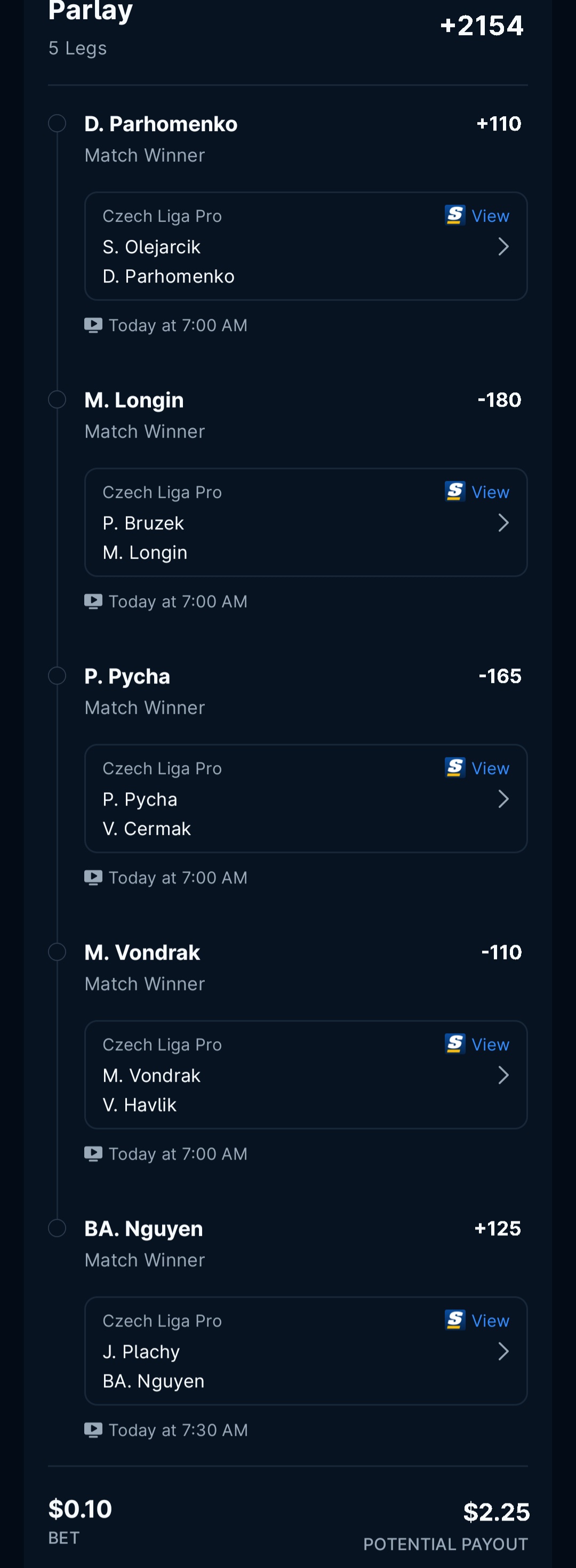Viewport: 576px width, 1568px height.
Task: Tap View link on the Plachy match card
Action: click(x=490, y=1322)
